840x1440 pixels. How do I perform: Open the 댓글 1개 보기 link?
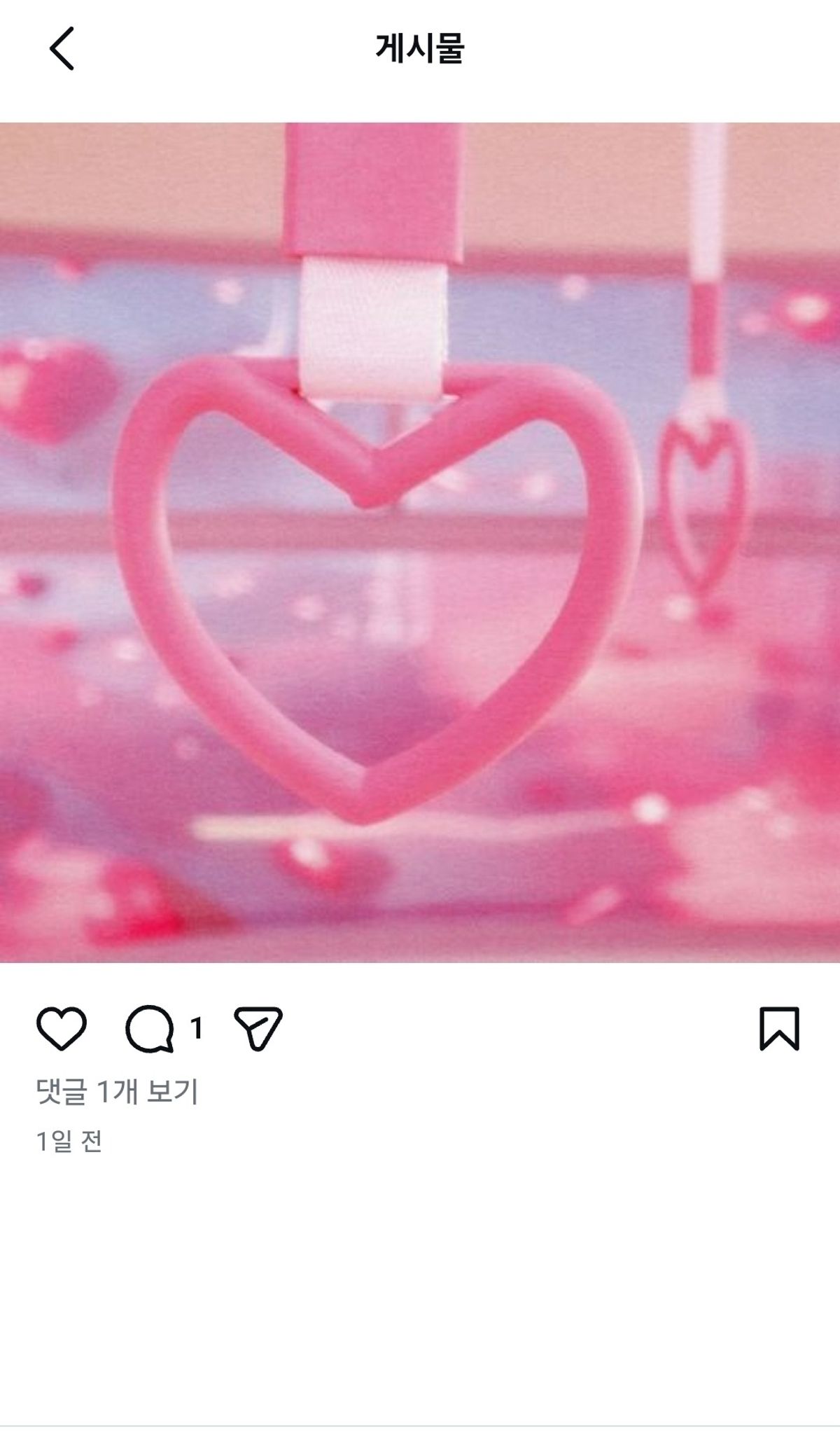[x=118, y=1091]
